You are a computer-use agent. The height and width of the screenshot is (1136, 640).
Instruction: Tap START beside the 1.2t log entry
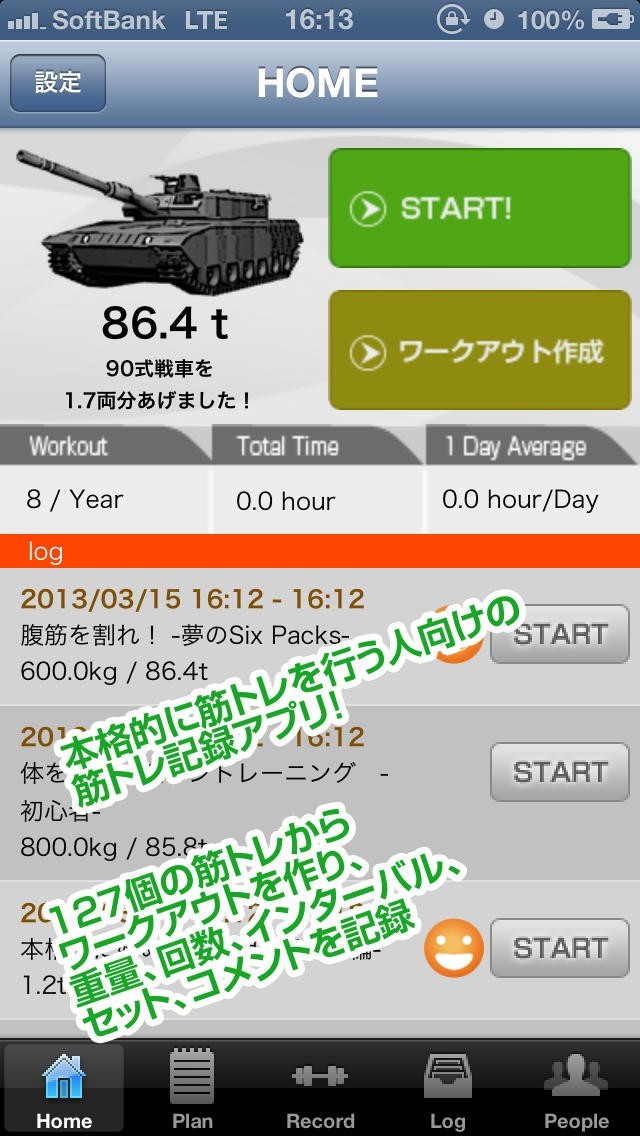pyautogui.click(x=559, y=948)
